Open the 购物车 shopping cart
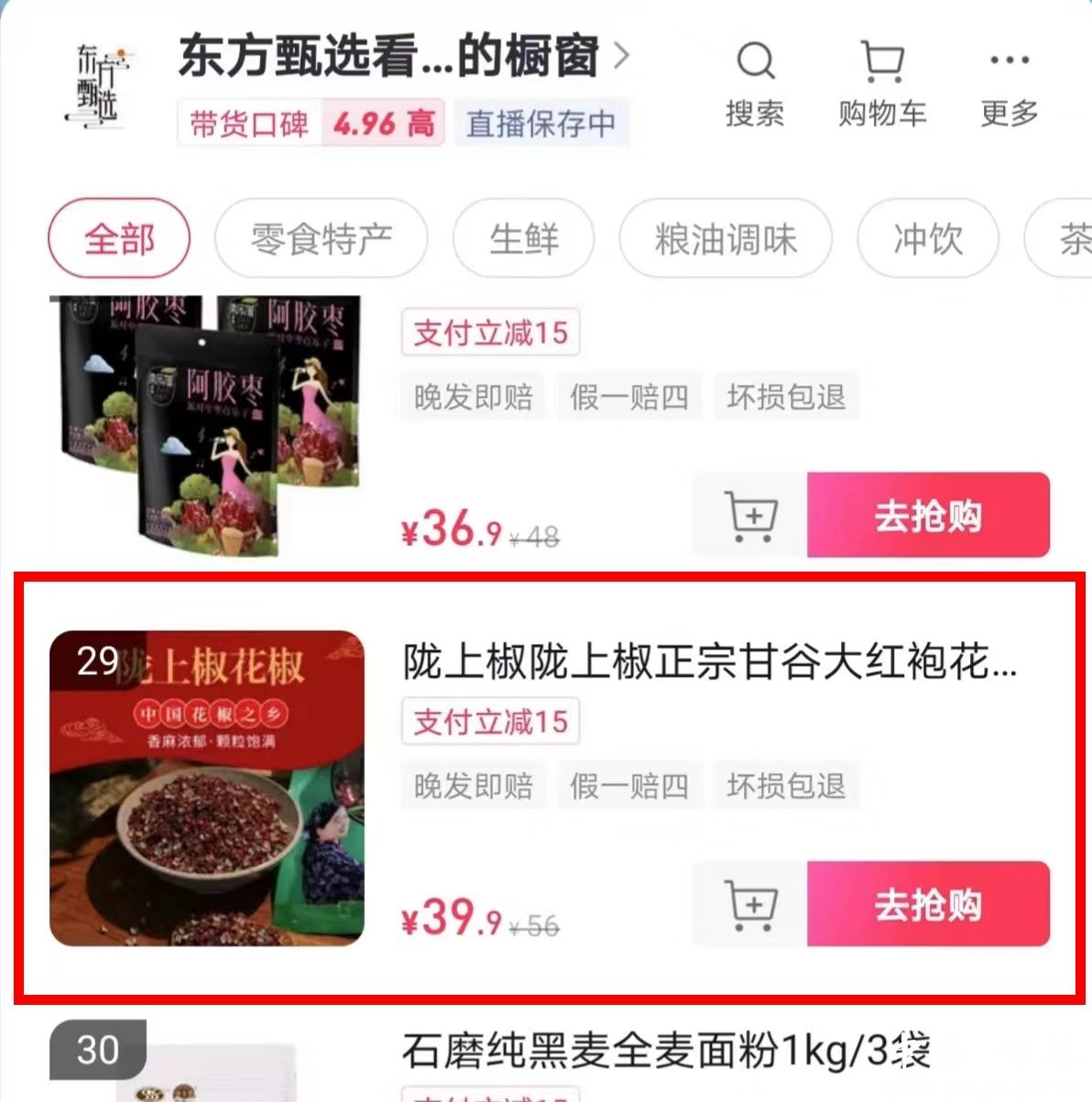The image size is (1092, 1102). 882,83
